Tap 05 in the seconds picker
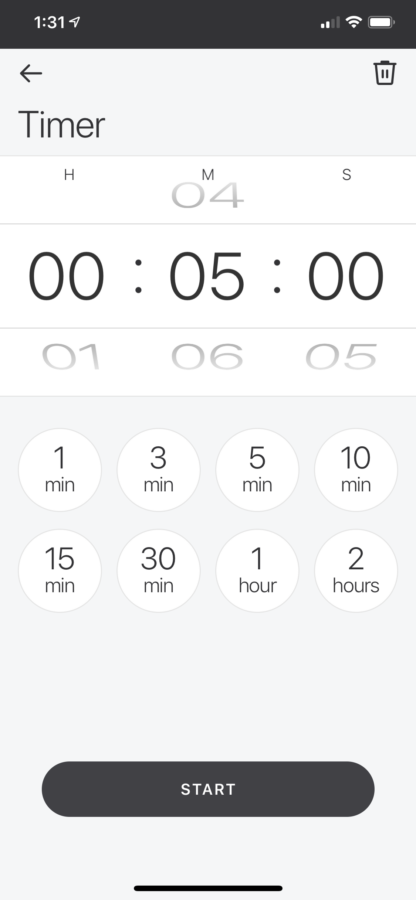The height and width of the screenshot is (900, 416). click(x=341, y=357)
